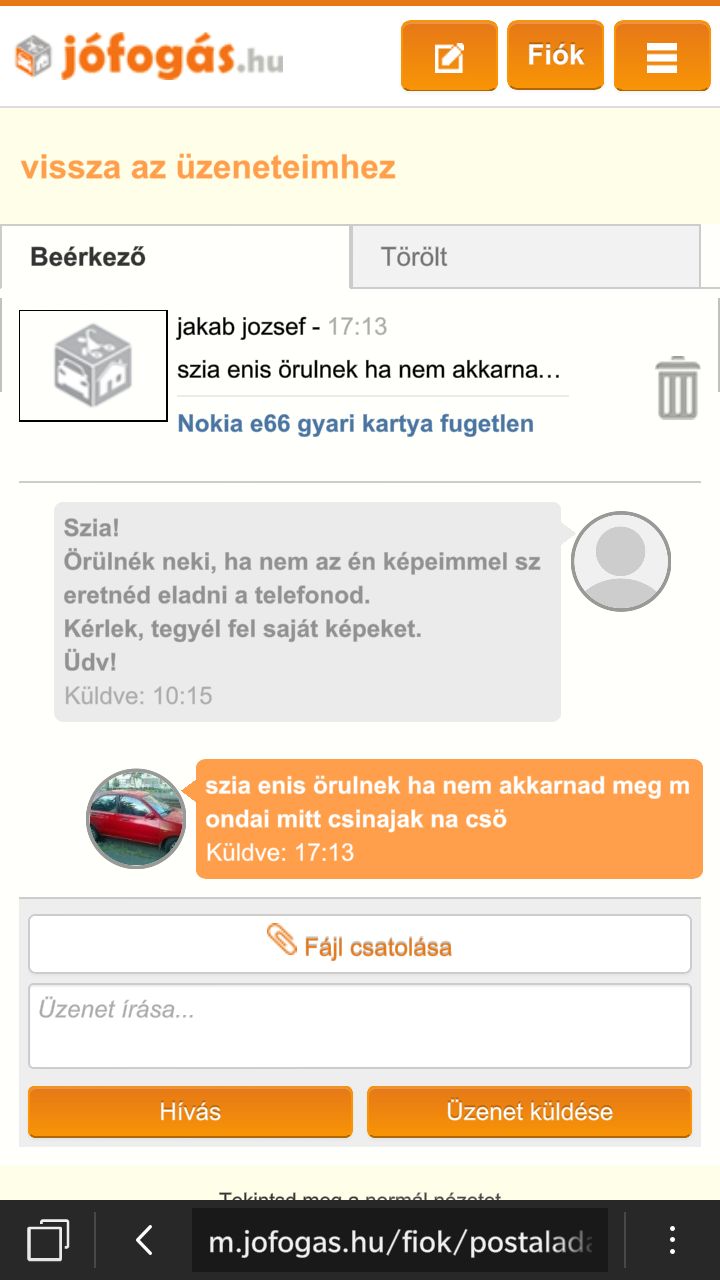Go back in the browser
Image resolution: width=720 pixels, height=1280 pixels.
(x=144, y=1241)
